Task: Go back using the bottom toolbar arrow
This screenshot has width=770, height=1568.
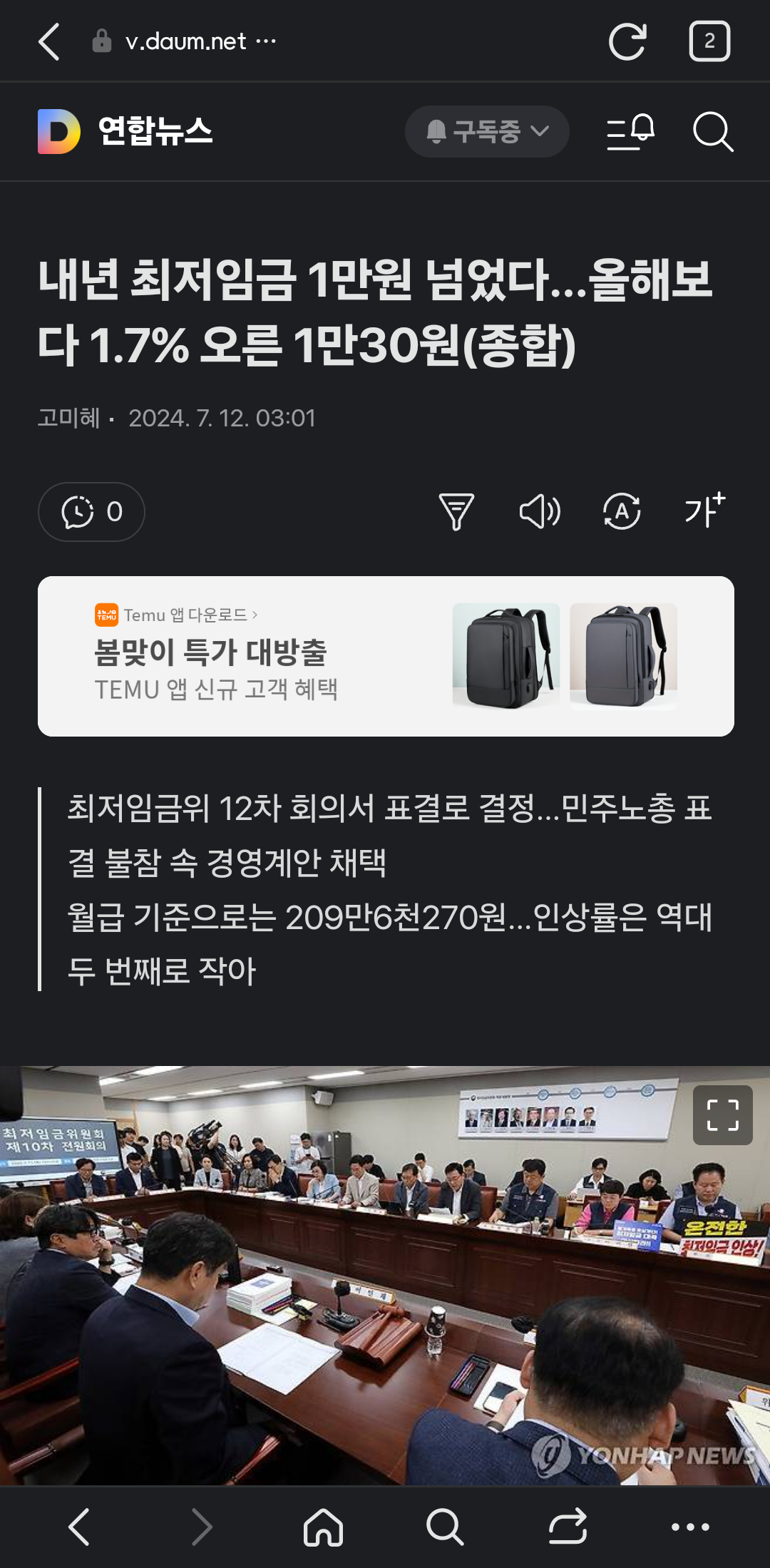Action: 78,1527
